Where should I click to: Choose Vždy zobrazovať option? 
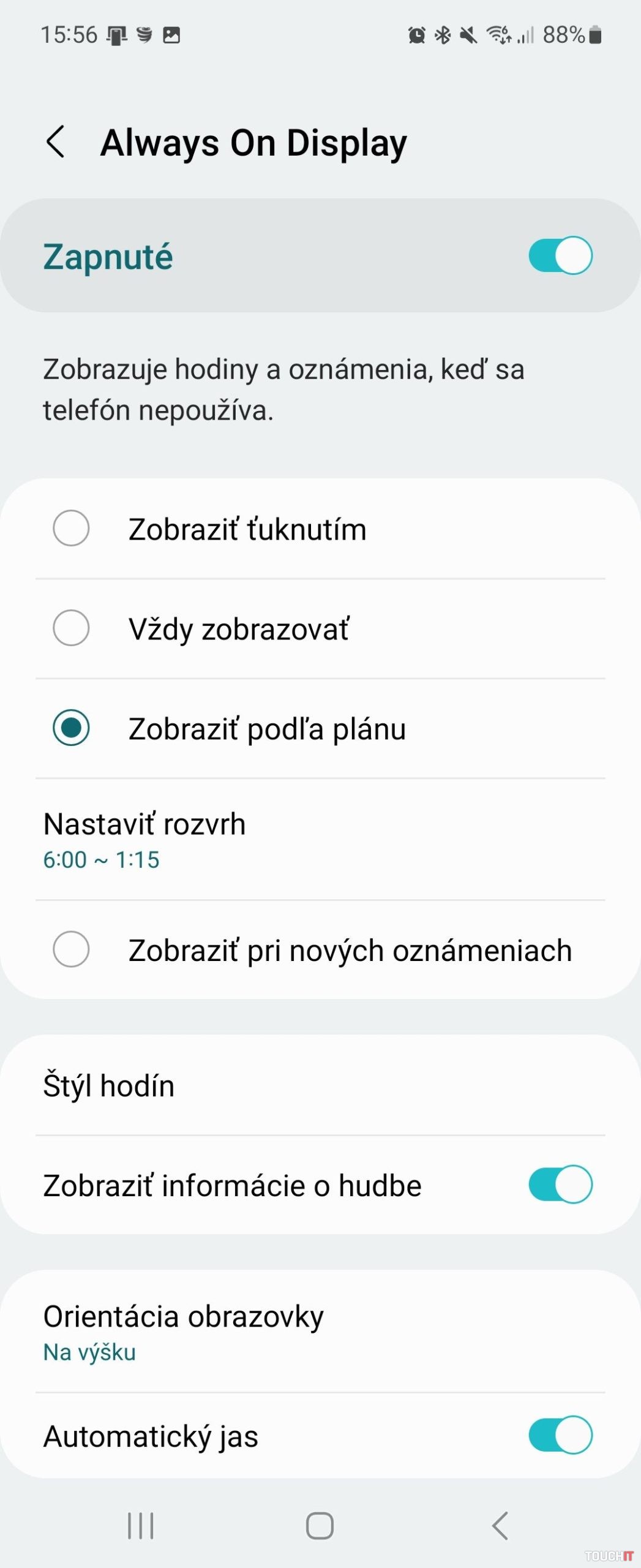[x=71, y=628]
